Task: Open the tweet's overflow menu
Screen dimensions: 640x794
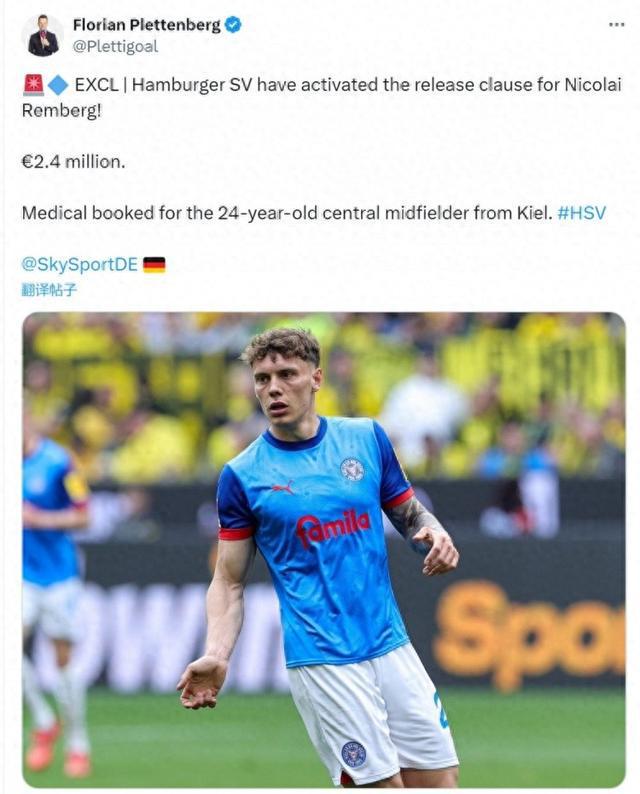Action: click(616, 24)
